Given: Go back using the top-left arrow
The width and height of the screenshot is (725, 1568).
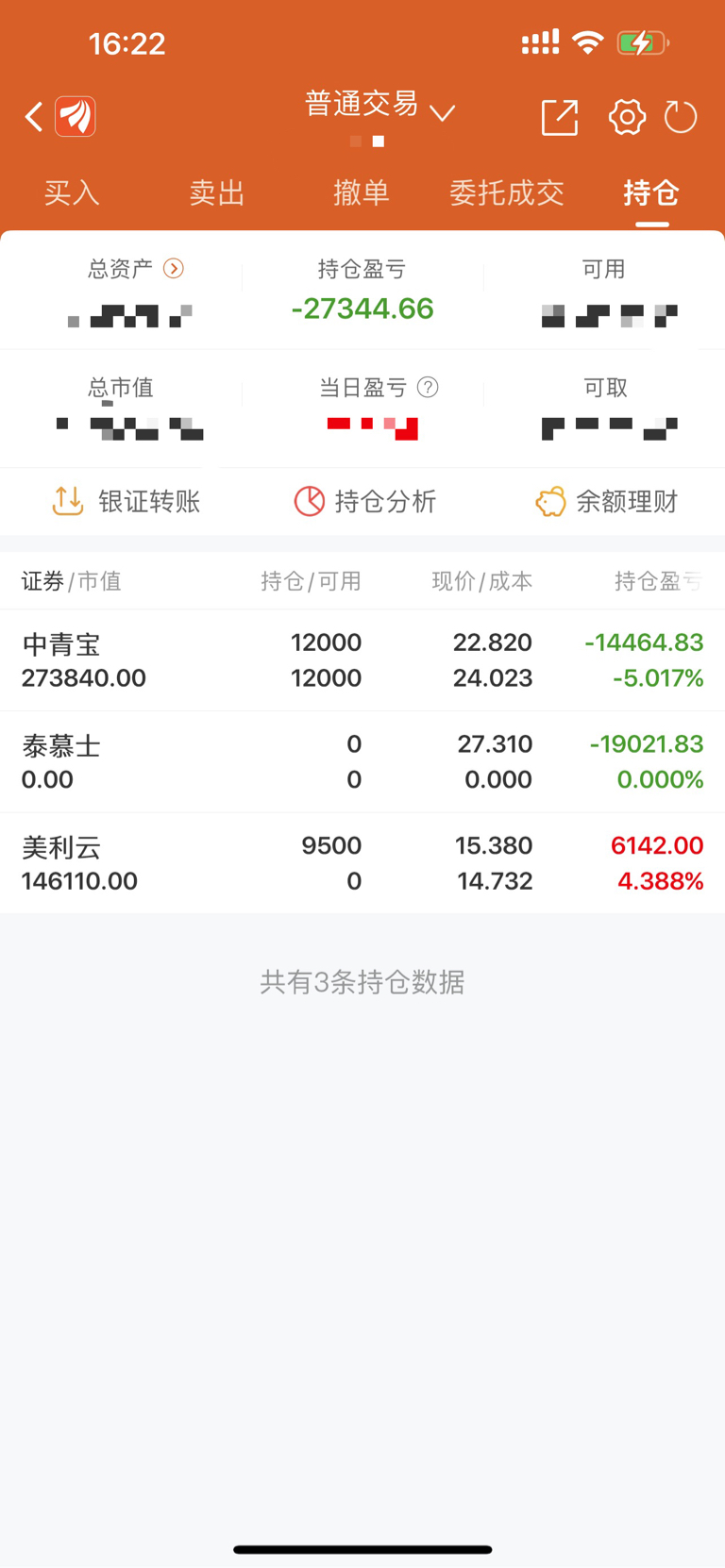Looking at the screenshot, I should (34, 117).
